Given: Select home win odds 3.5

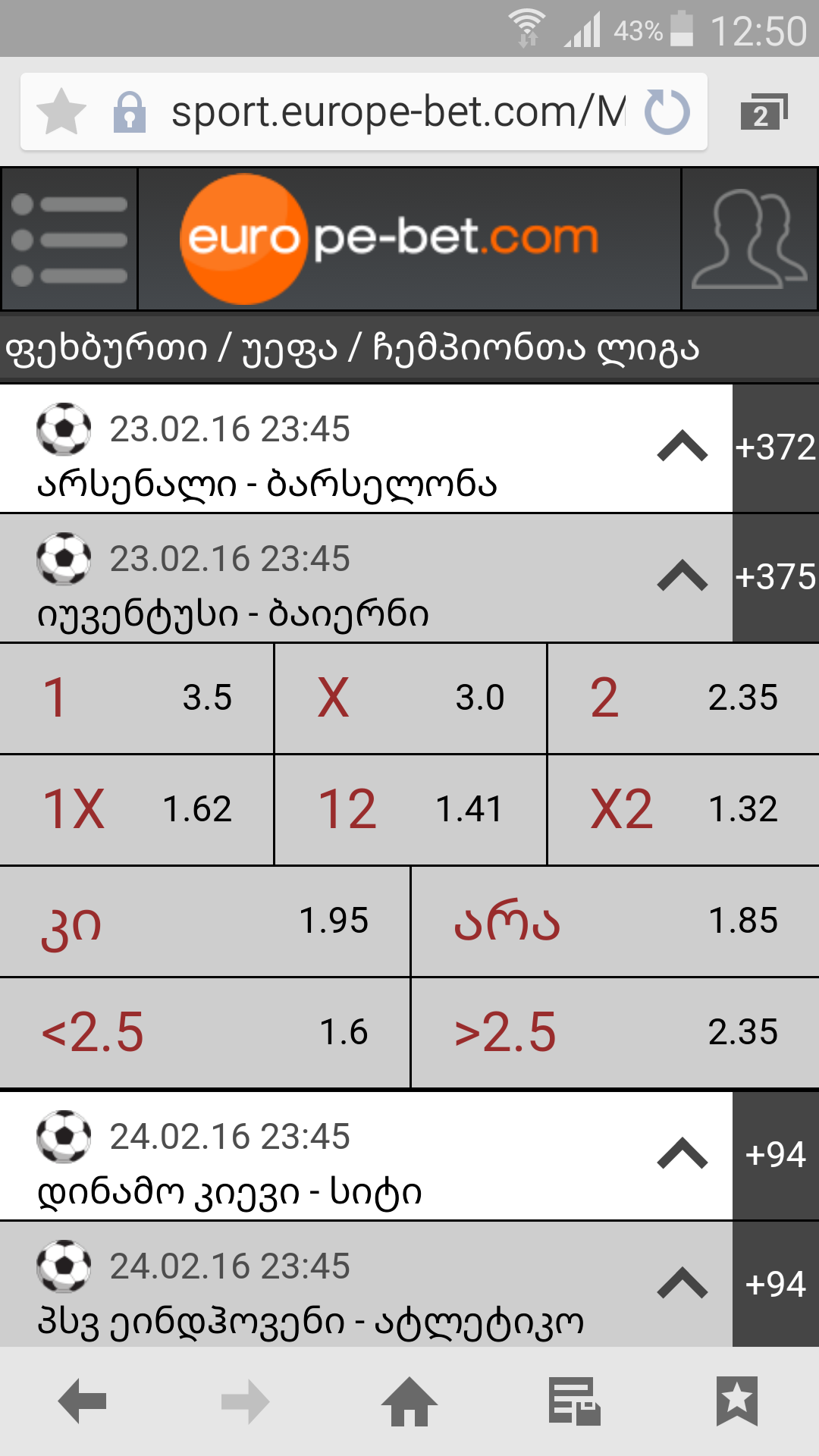Looking at the screenshot, I should [x=136, y=698].
